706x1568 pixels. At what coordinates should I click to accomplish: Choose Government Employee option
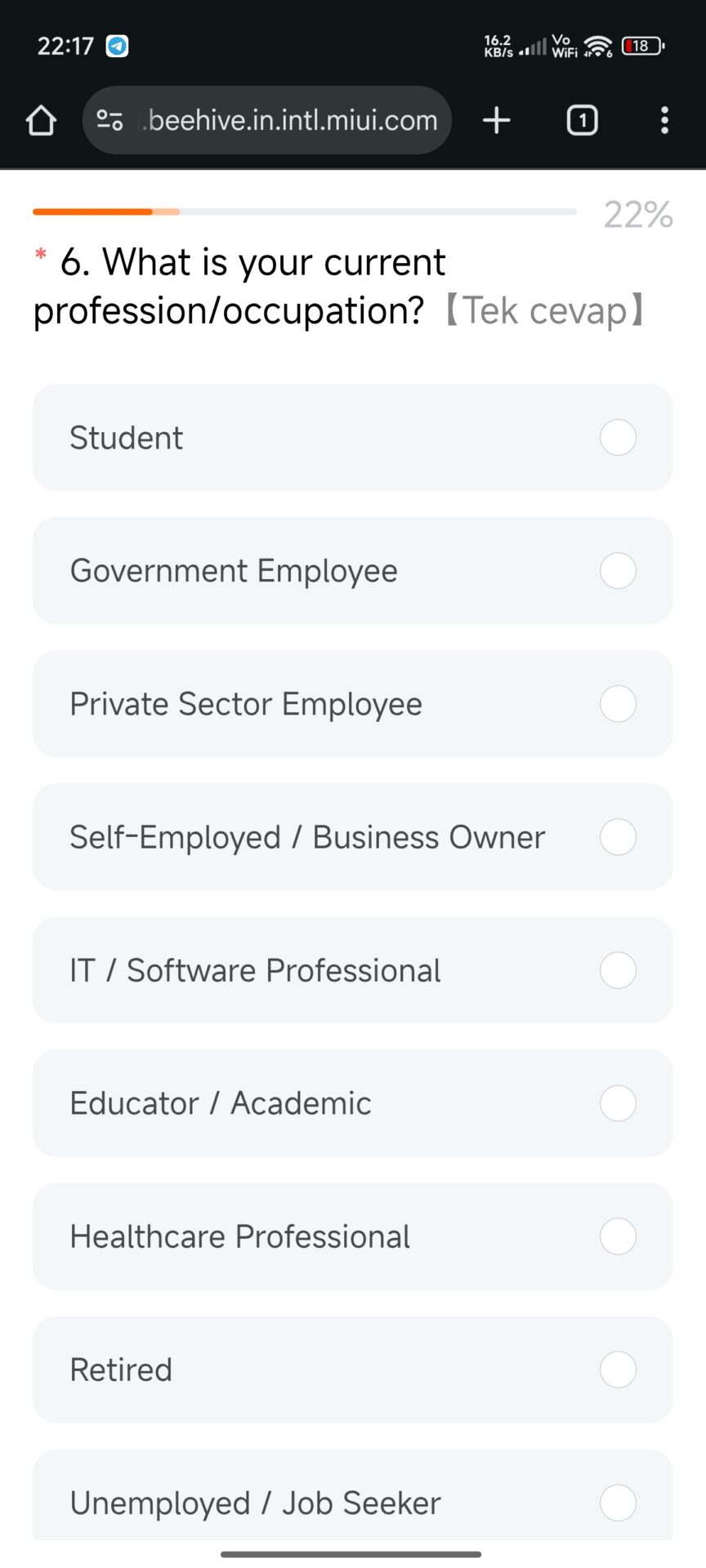tap(353, 571)
